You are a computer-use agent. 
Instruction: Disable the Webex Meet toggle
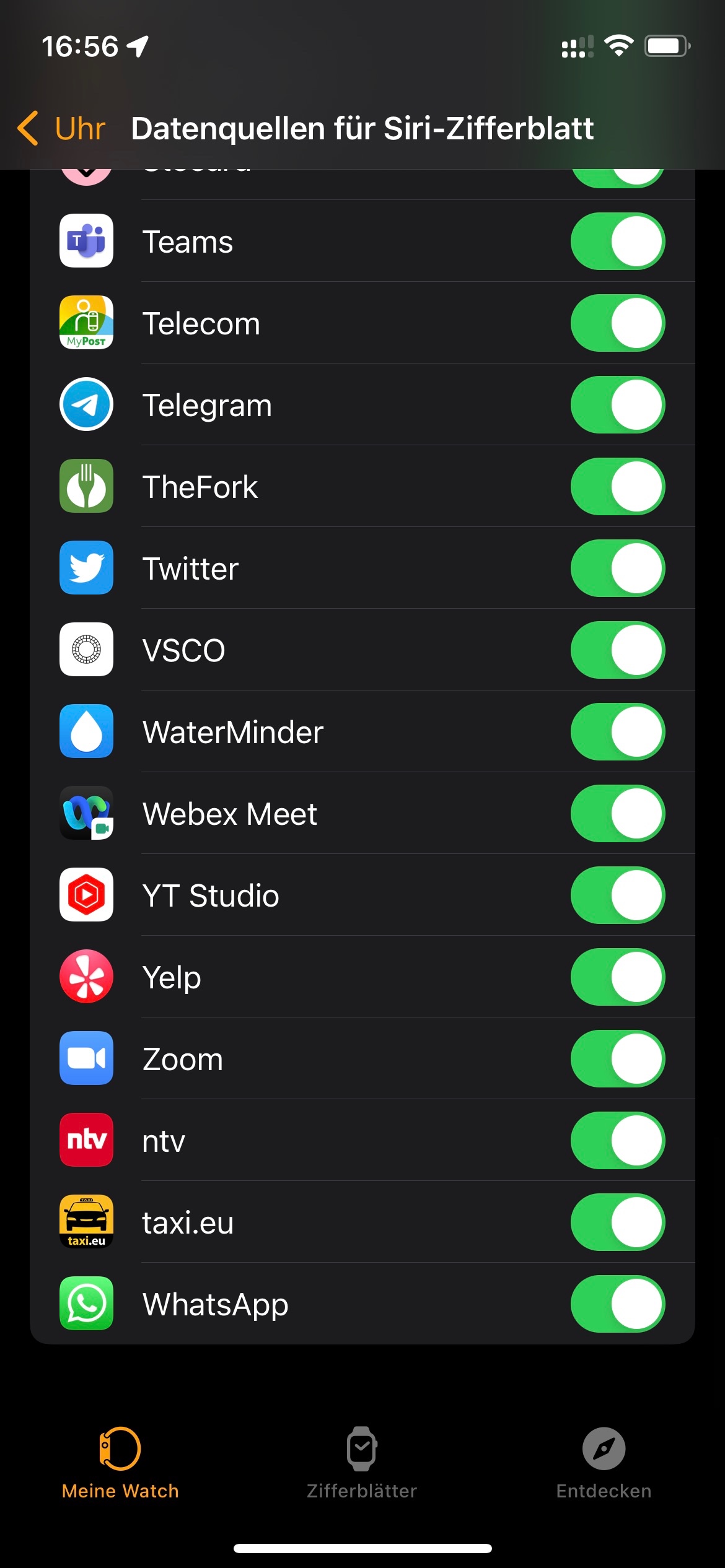[x=617, y=814]
